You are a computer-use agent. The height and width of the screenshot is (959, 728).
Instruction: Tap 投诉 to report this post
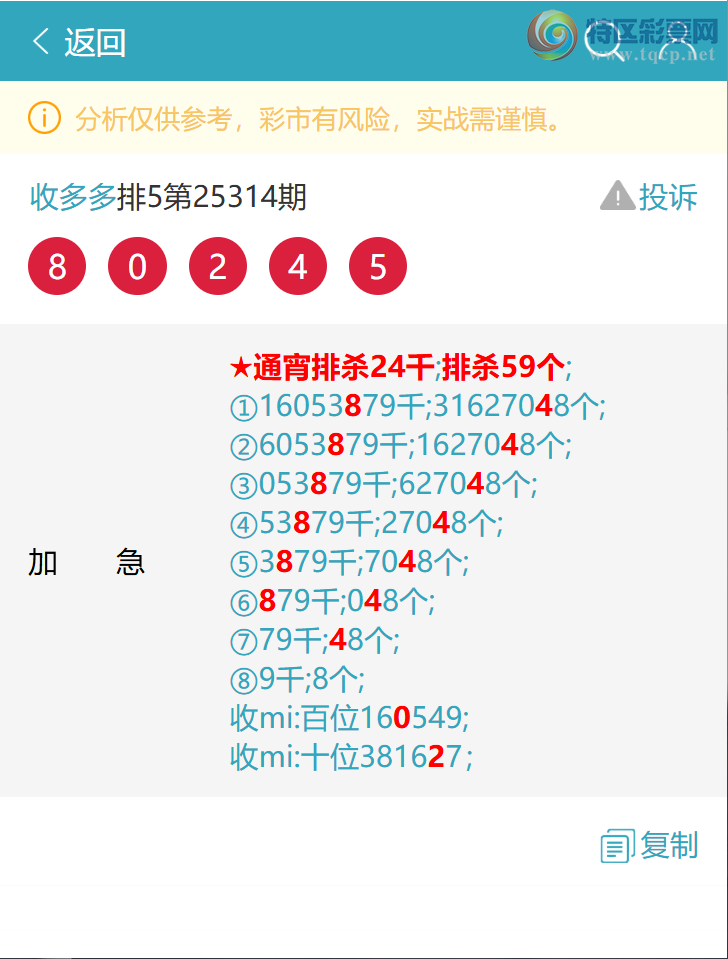(x=649, y=197)
